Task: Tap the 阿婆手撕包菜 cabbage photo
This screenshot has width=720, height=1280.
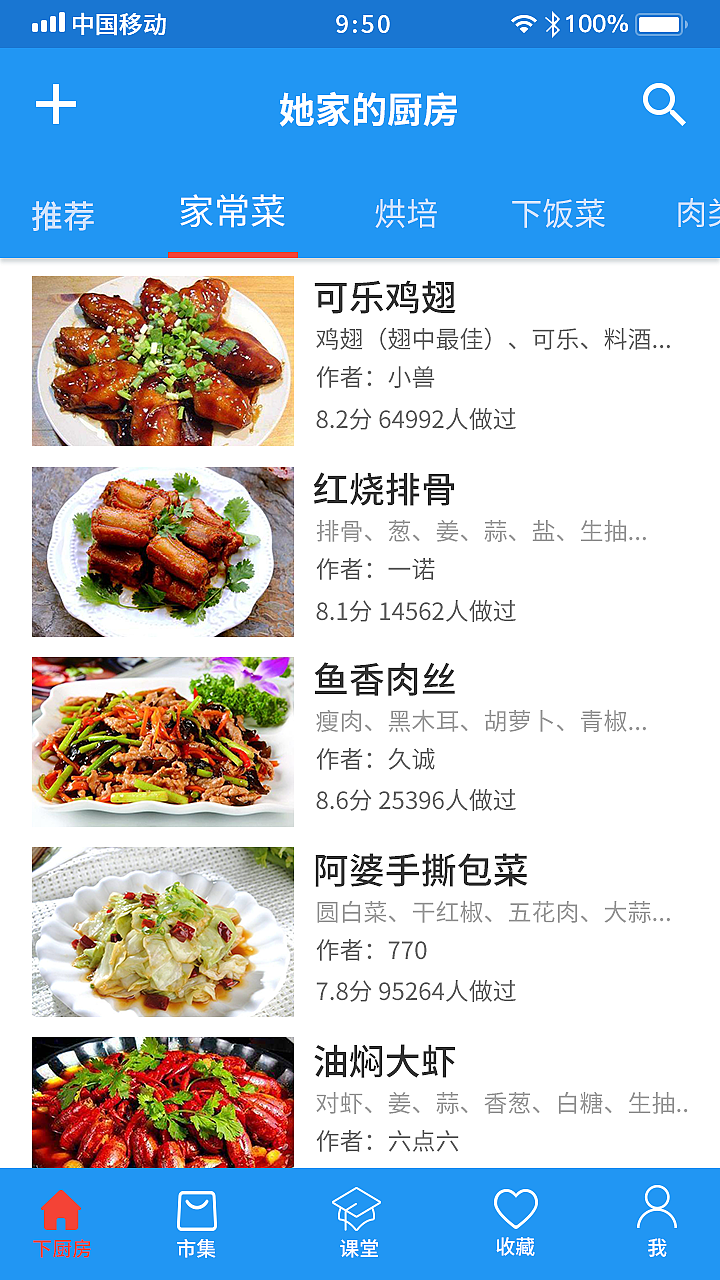Action: (x=163, y=931)
